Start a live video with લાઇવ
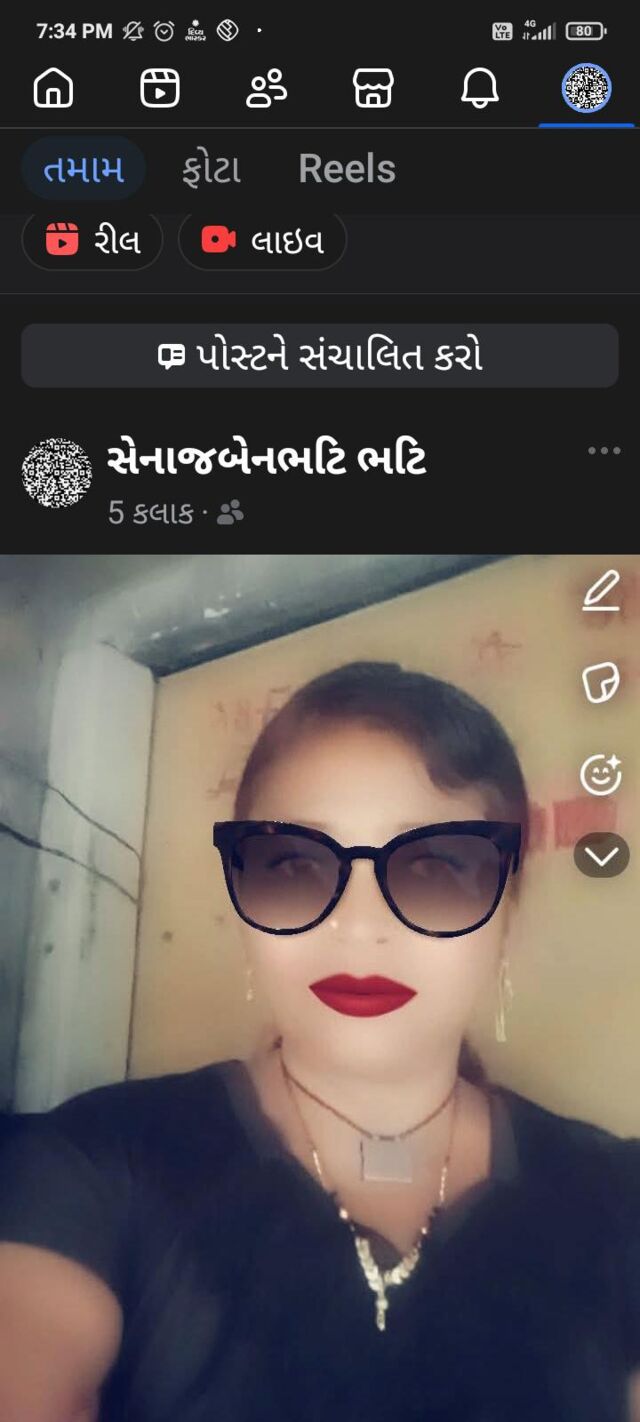Screen dimensions: 640x1422 point(262,241)
